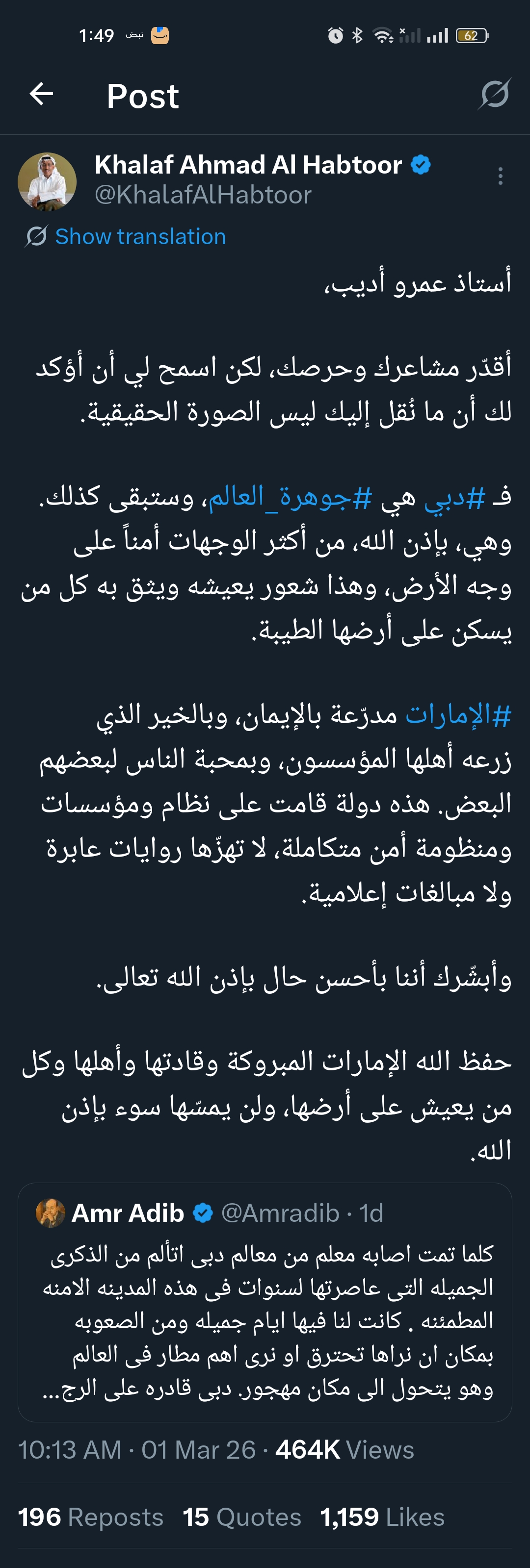Open the #الإمارات hashtag

[458, 714]
